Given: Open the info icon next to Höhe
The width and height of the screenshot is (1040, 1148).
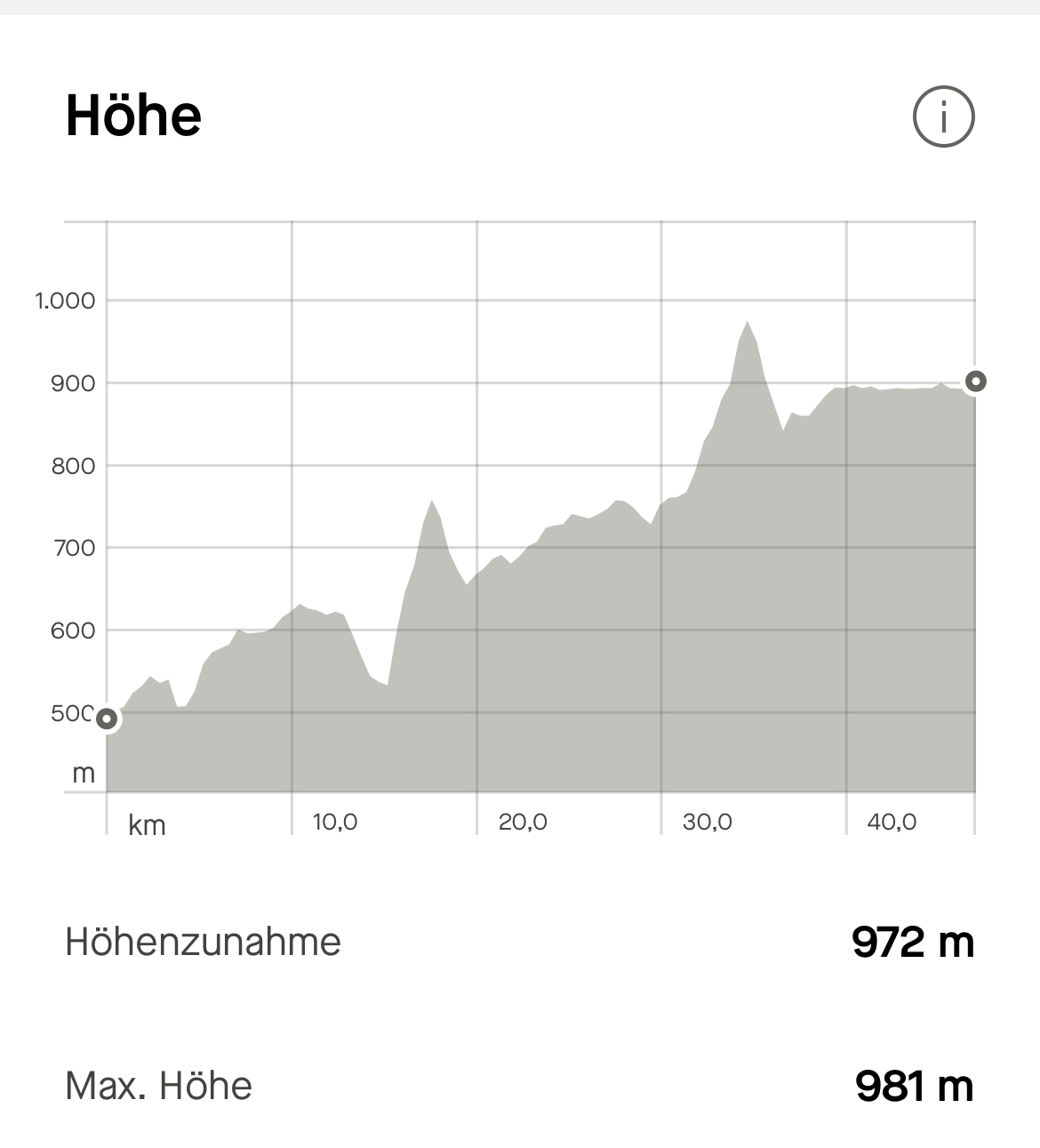Looking at the screenshot, I should click(943, 116).
